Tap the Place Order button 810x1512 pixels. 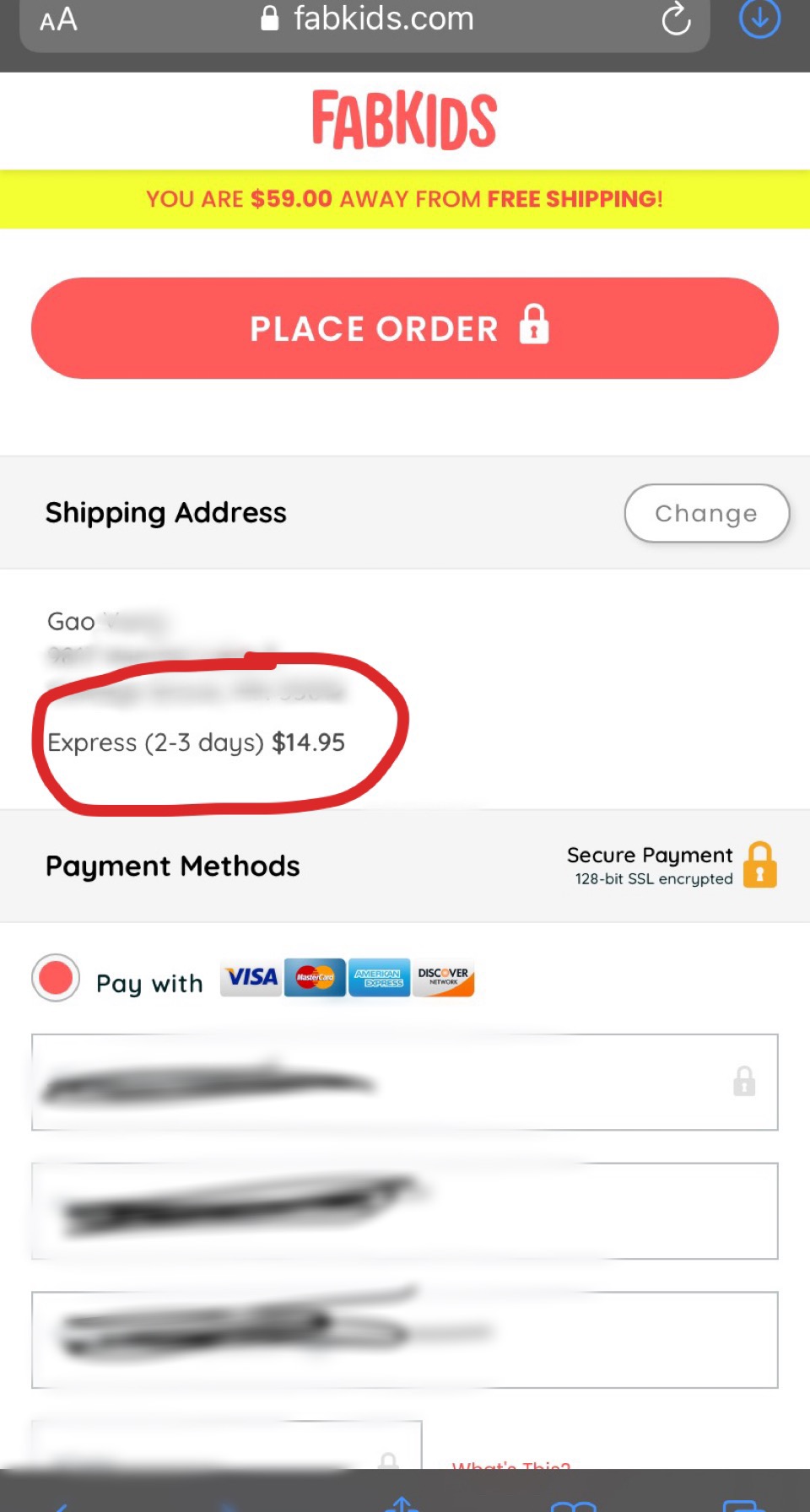point(404,328)
